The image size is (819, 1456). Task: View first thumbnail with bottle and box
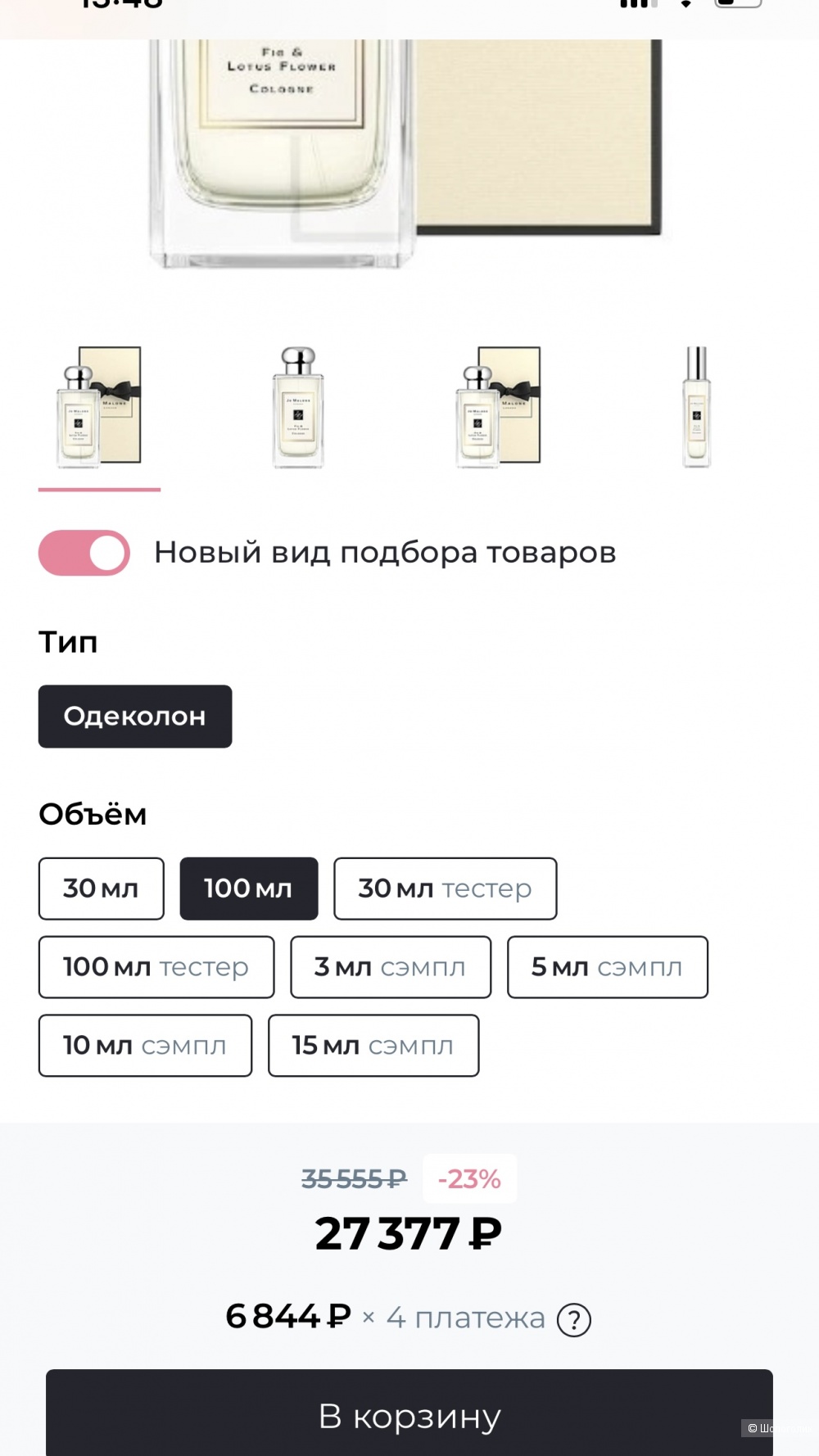tap(99, 407)
